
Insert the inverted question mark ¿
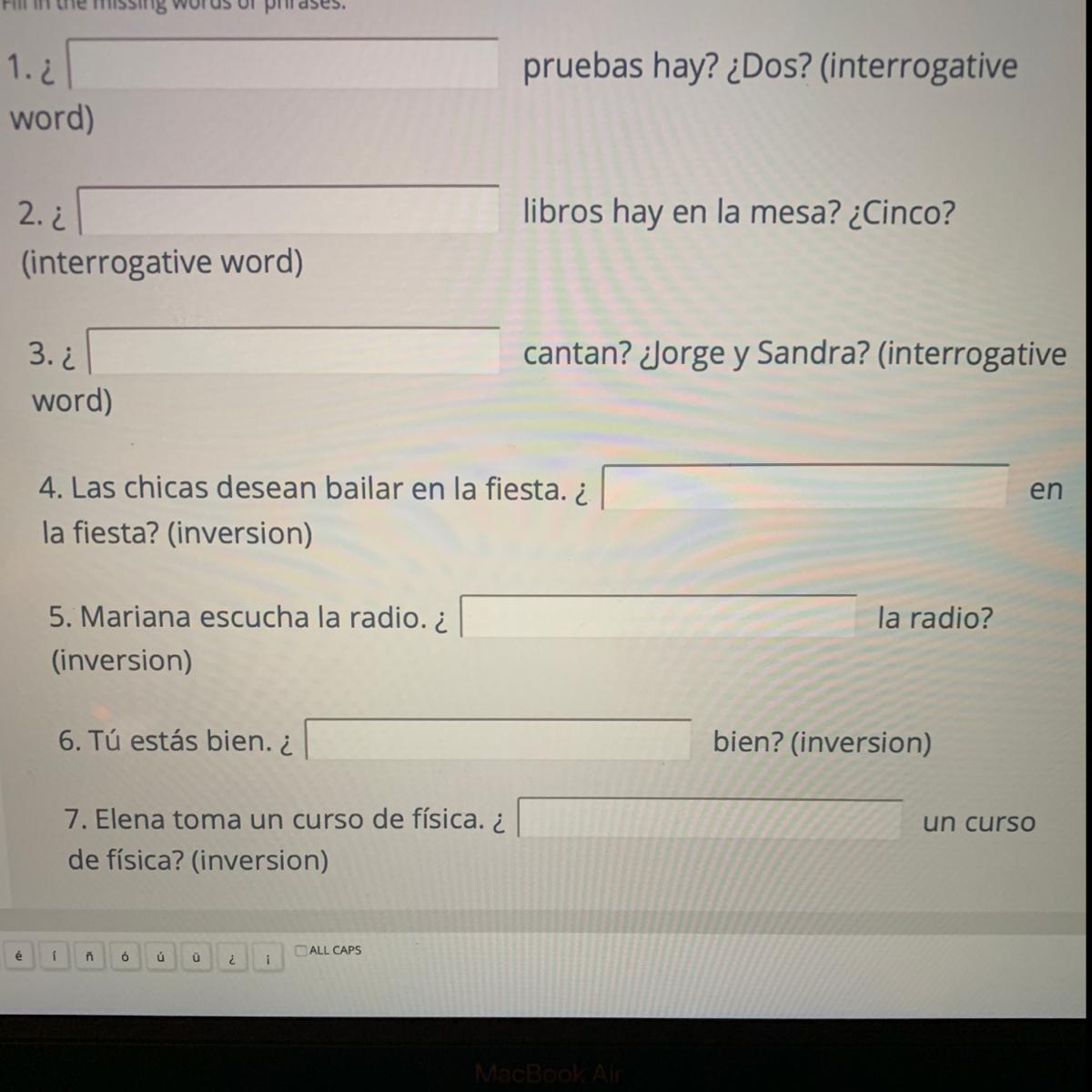(x=232, y=958)
